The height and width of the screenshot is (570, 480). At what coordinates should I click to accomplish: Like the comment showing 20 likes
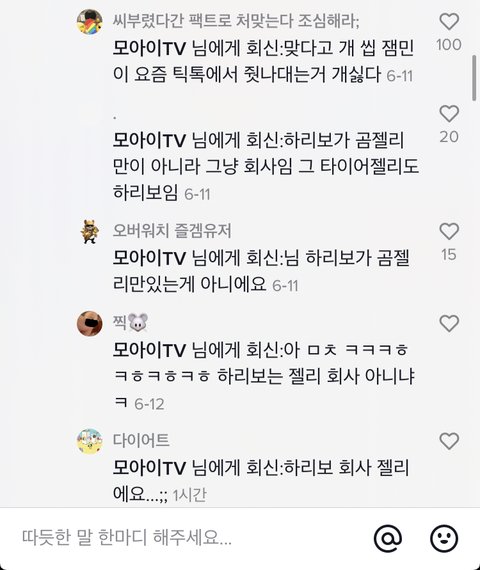coord(449,114)
